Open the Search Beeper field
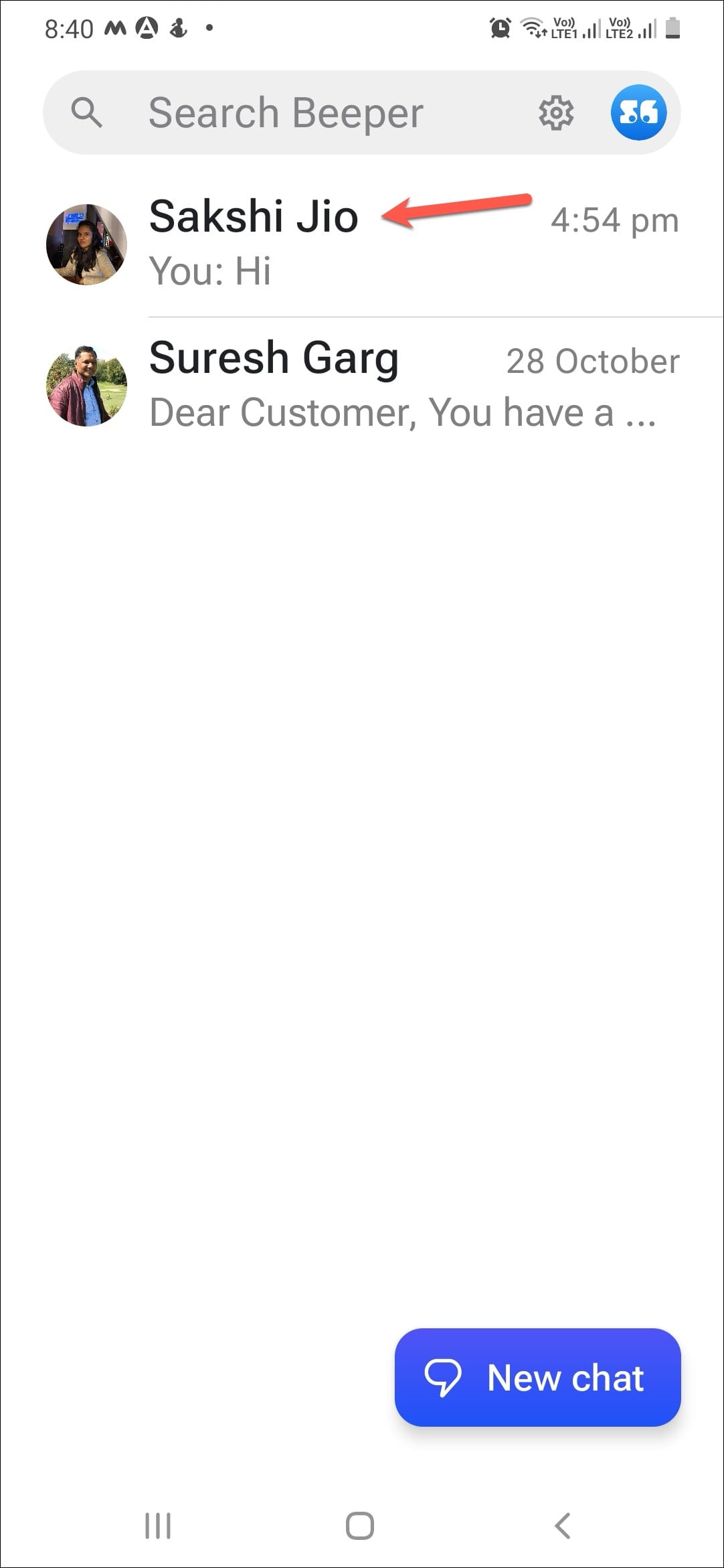Image resolution: width=724 pixels, height=1568 pixels. tap(286, 112)
